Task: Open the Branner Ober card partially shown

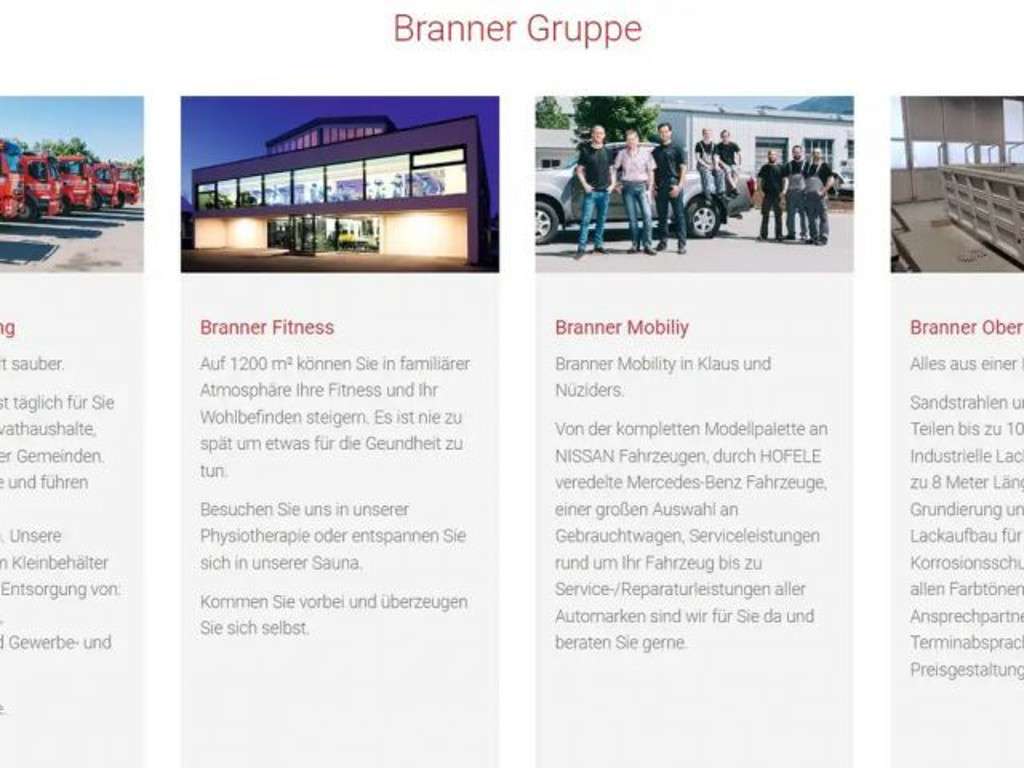Action: pyautogui.click(x=966, y=327)
